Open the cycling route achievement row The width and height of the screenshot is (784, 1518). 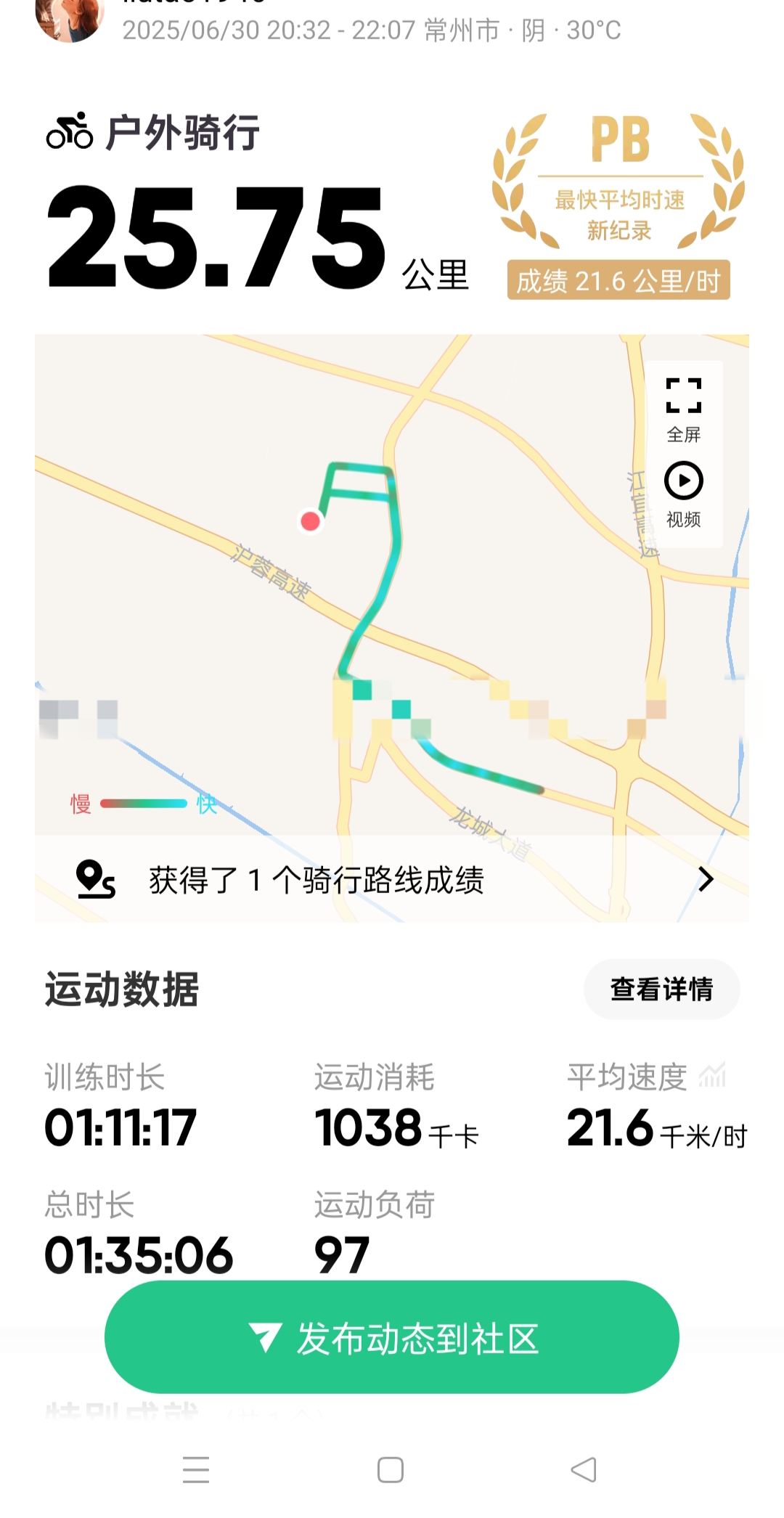[392, 879]
